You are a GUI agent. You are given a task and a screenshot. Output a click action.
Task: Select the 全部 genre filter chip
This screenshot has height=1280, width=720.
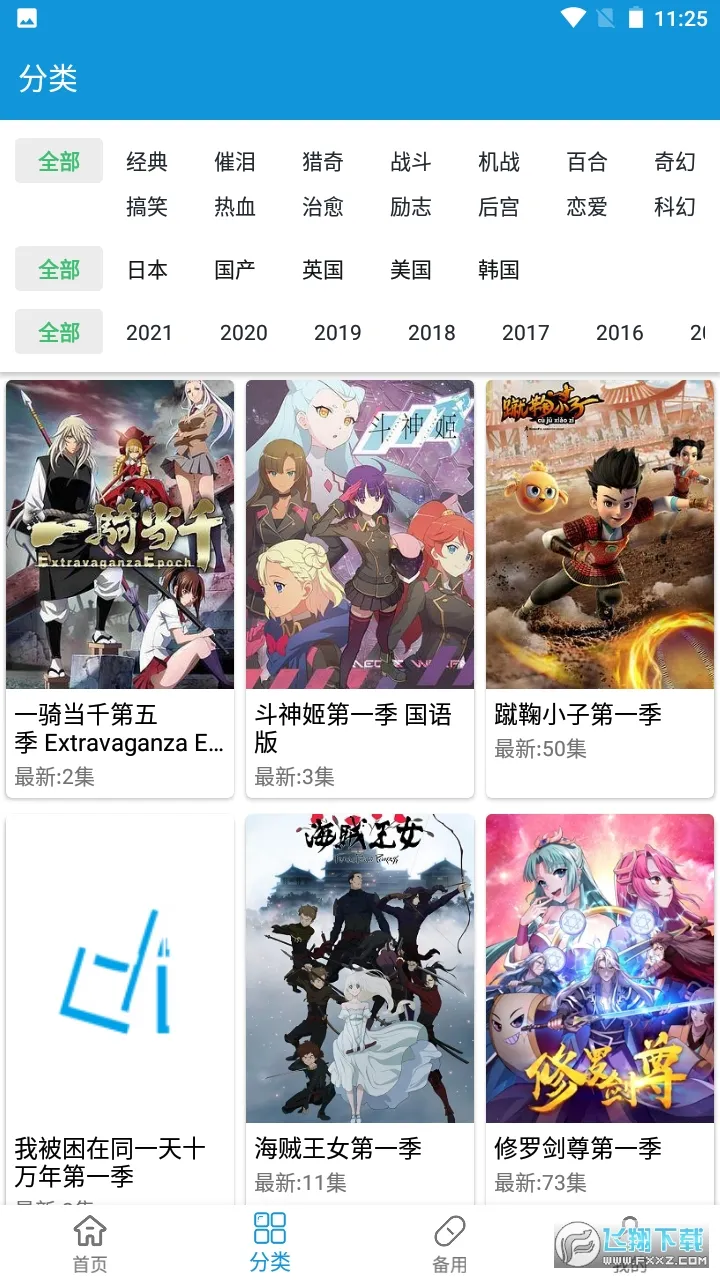coord(58,161)
